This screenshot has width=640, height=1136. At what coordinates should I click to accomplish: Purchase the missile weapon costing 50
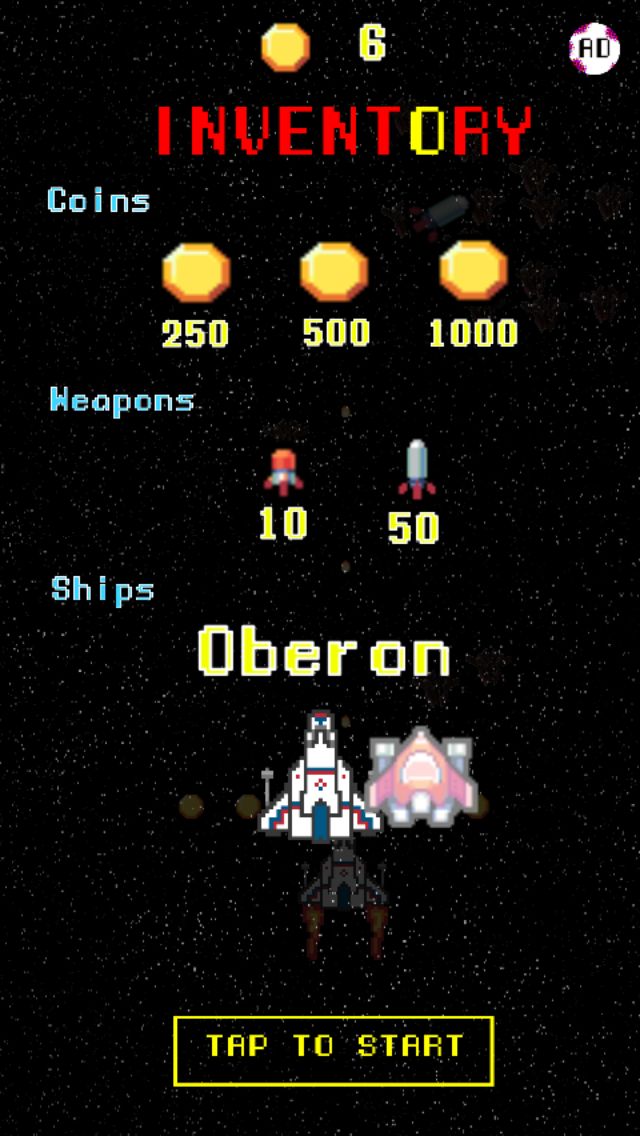coord(416,471)
